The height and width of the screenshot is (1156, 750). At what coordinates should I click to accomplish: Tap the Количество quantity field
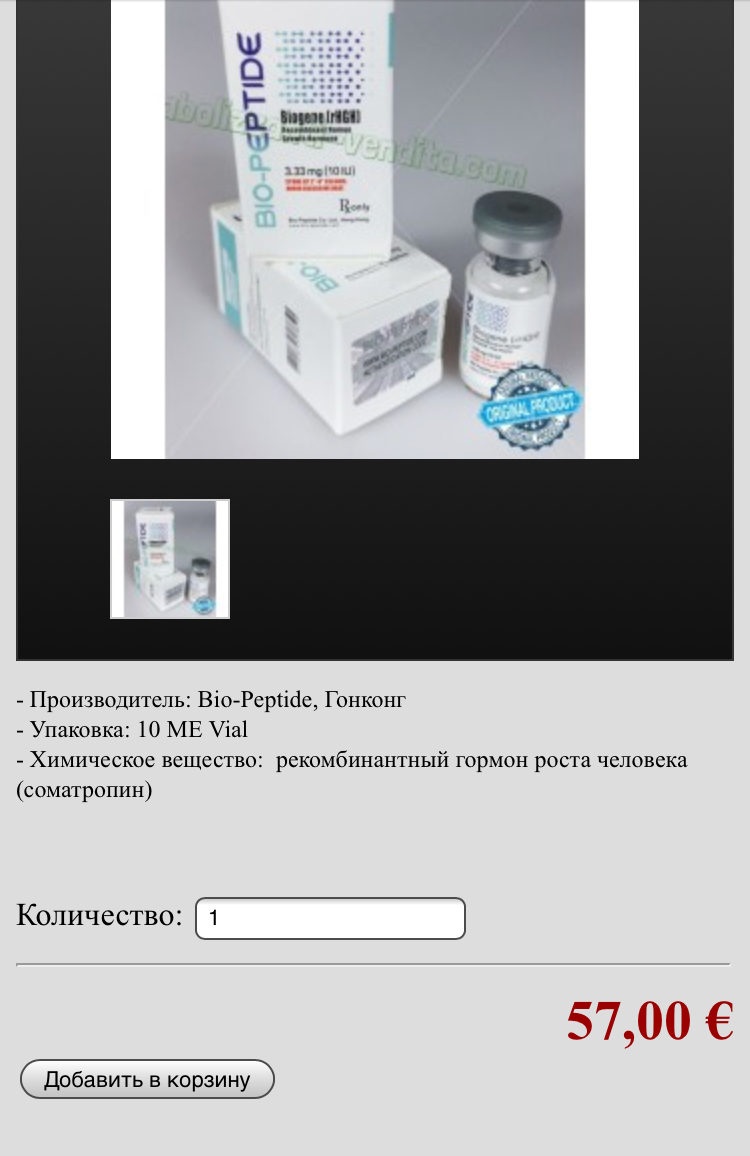coord(330,918)
